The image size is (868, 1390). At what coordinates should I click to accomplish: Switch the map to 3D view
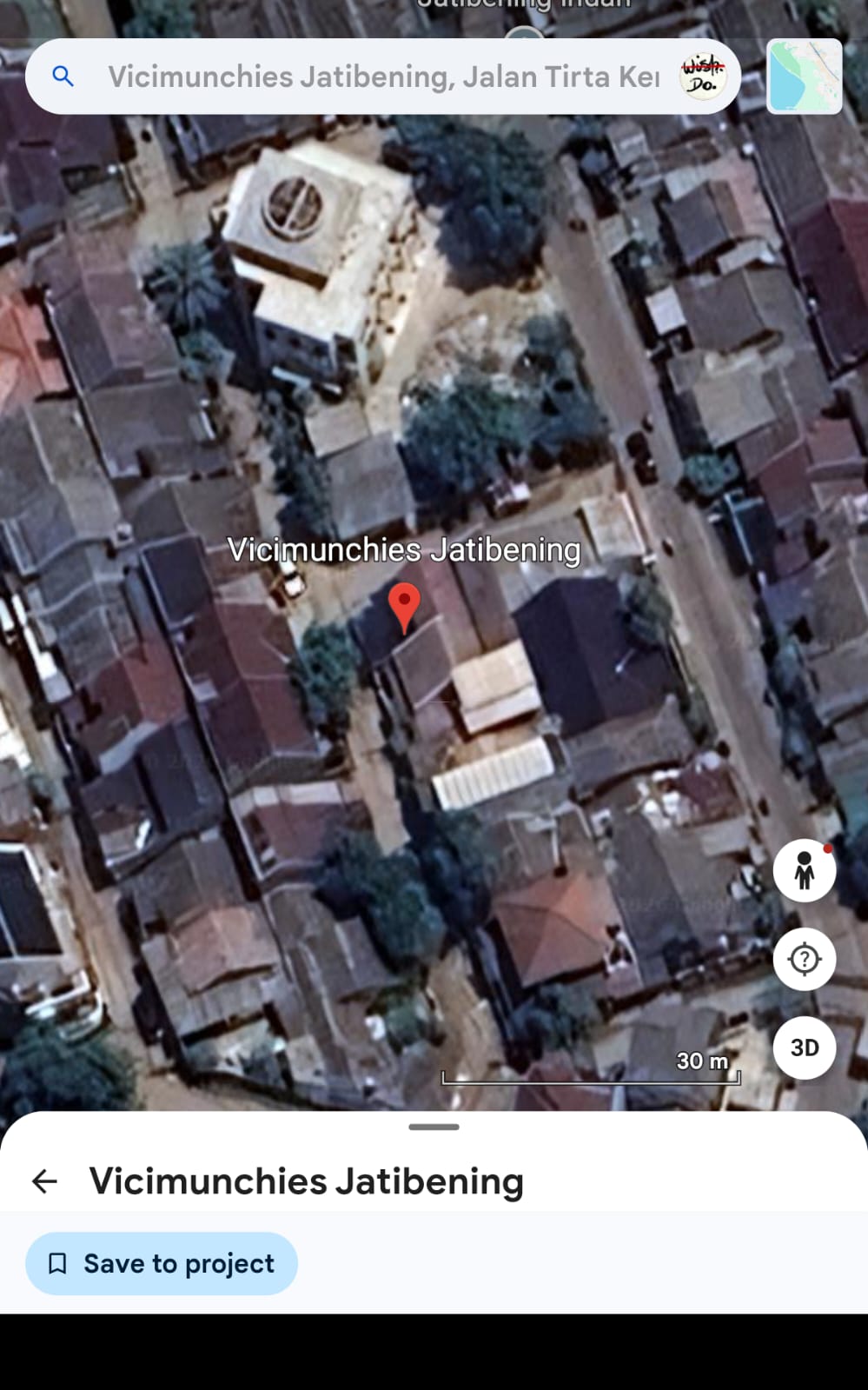click(x=805, y=1047)
